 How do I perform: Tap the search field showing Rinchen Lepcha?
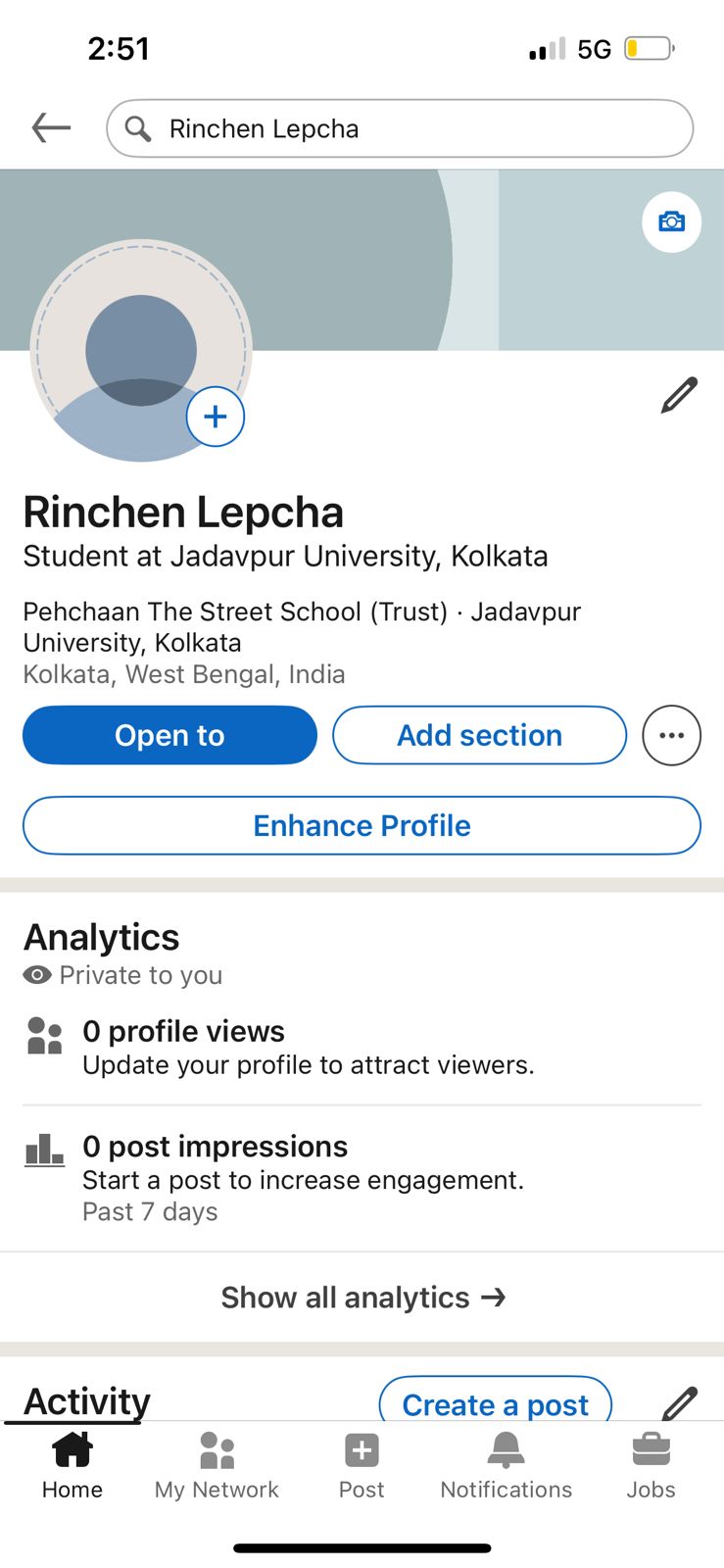pos(400,128)
